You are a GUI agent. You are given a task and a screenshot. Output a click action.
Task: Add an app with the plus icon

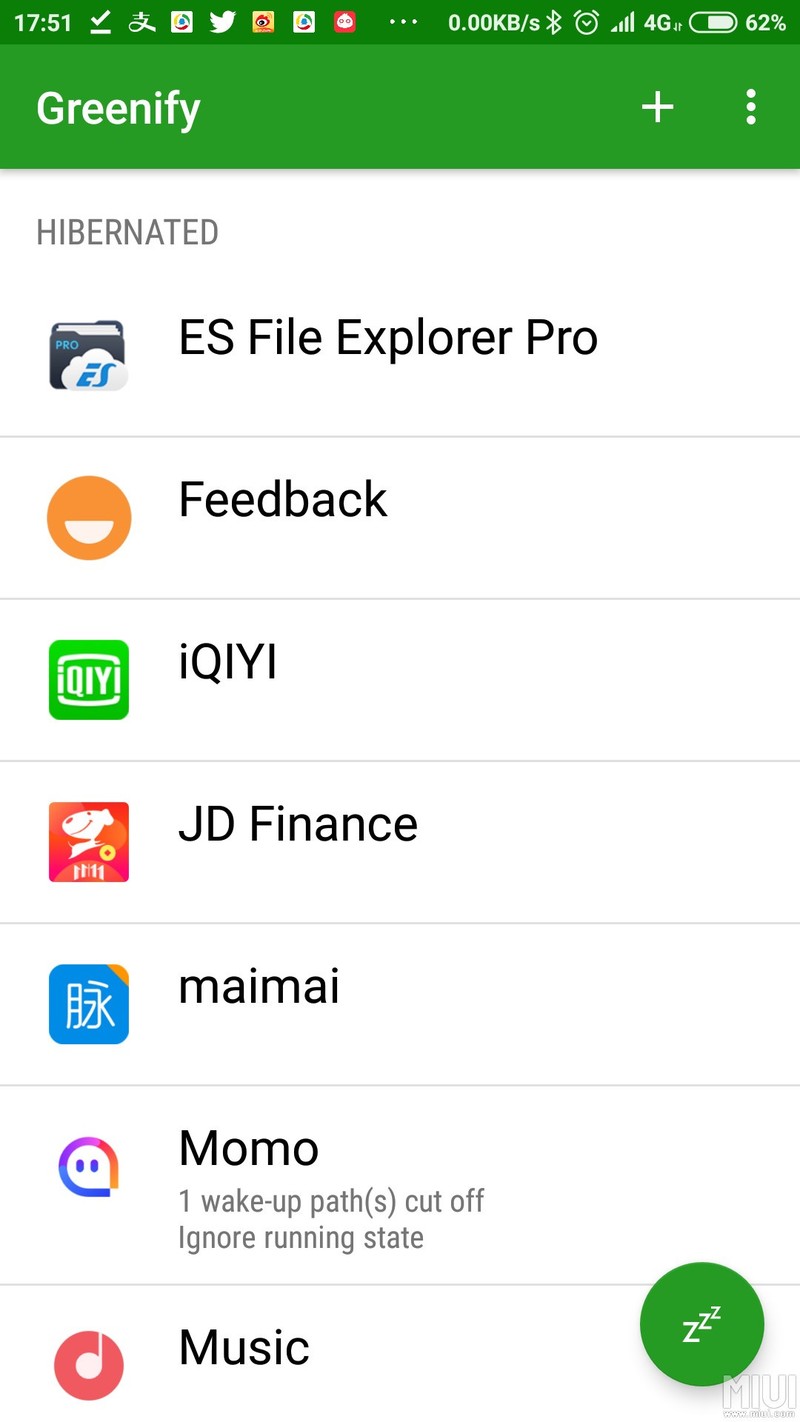pyautogui.click(x=657, y=107)
